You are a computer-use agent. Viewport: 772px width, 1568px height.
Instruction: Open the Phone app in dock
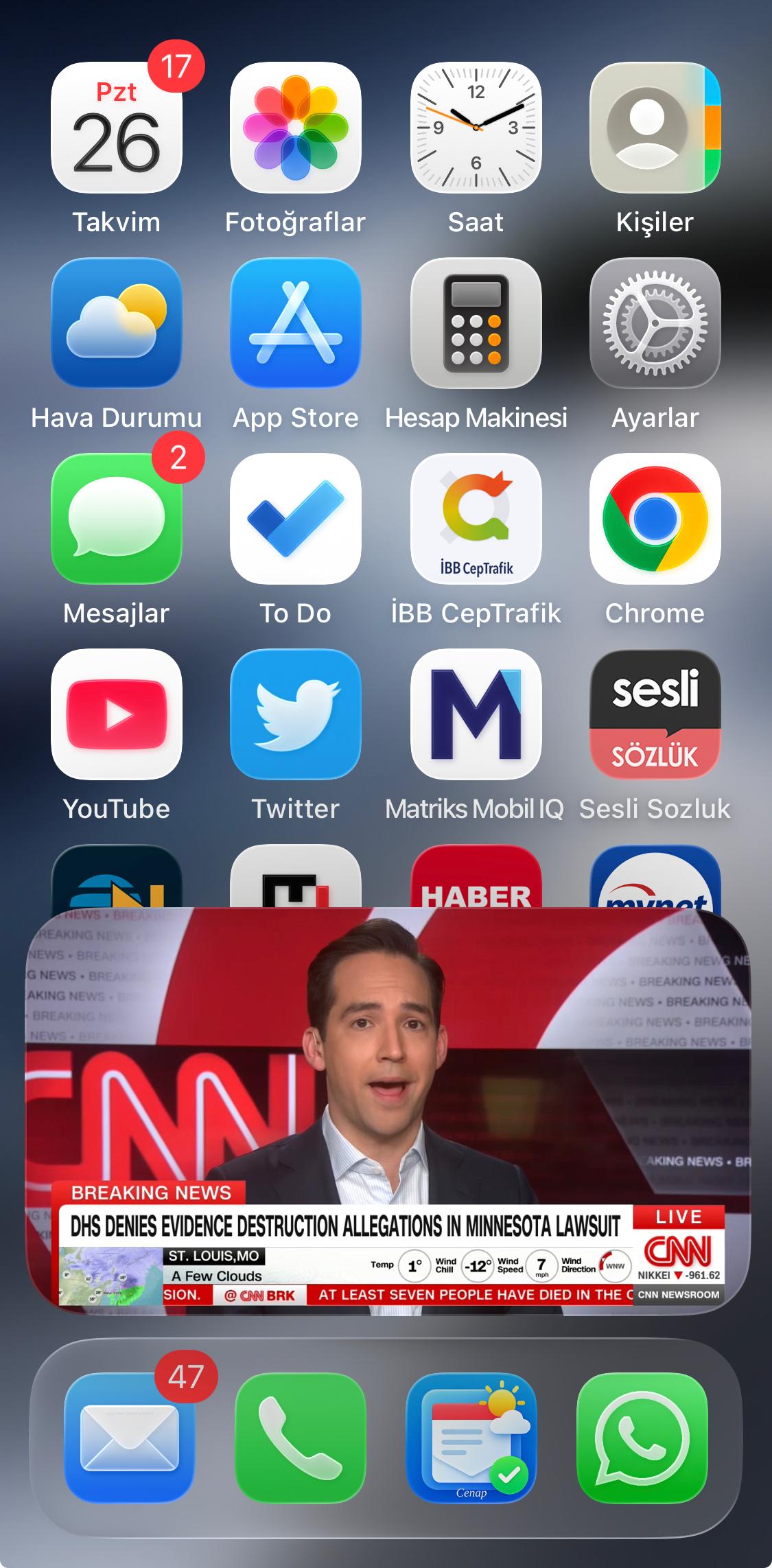(301, 1438)
